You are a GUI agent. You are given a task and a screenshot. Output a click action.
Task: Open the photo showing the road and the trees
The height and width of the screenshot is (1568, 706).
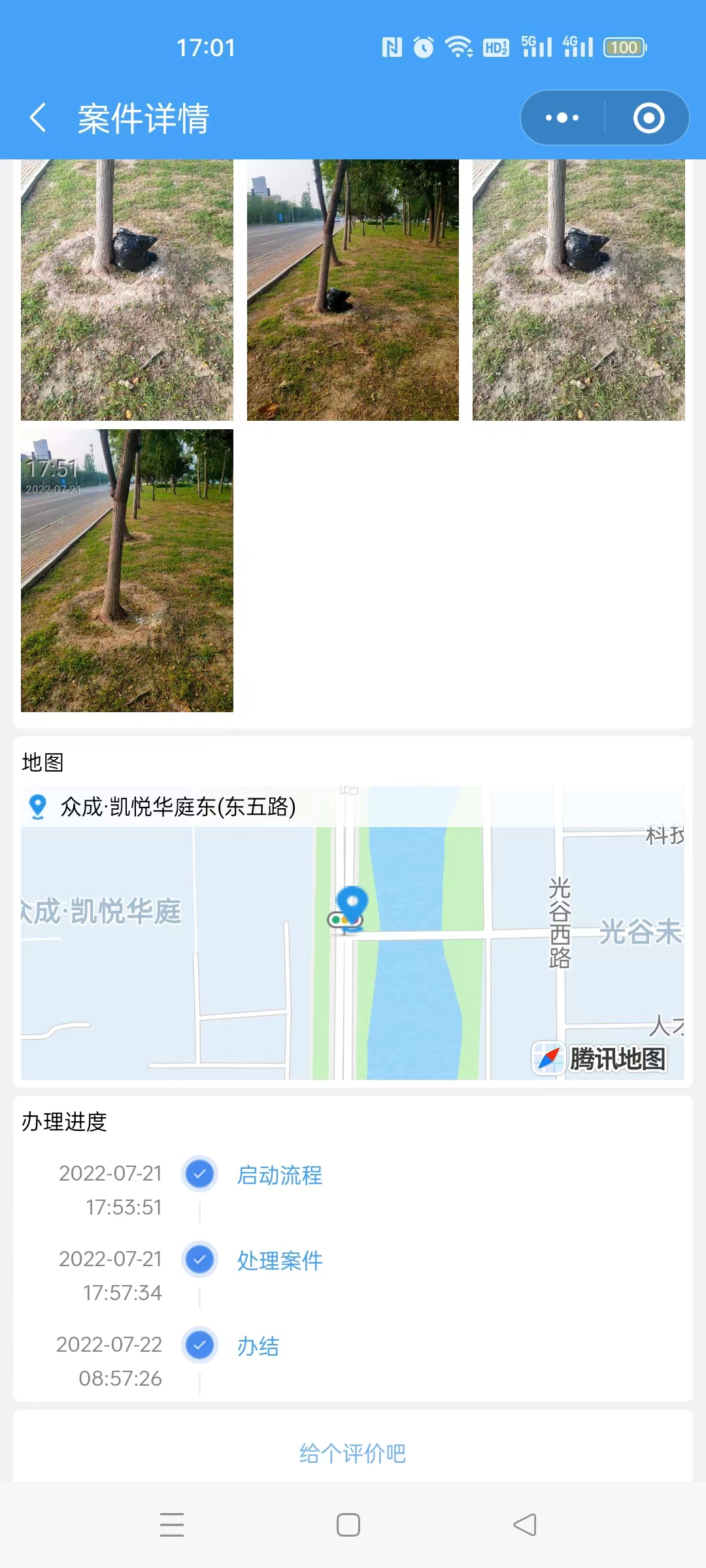(353, 289)
